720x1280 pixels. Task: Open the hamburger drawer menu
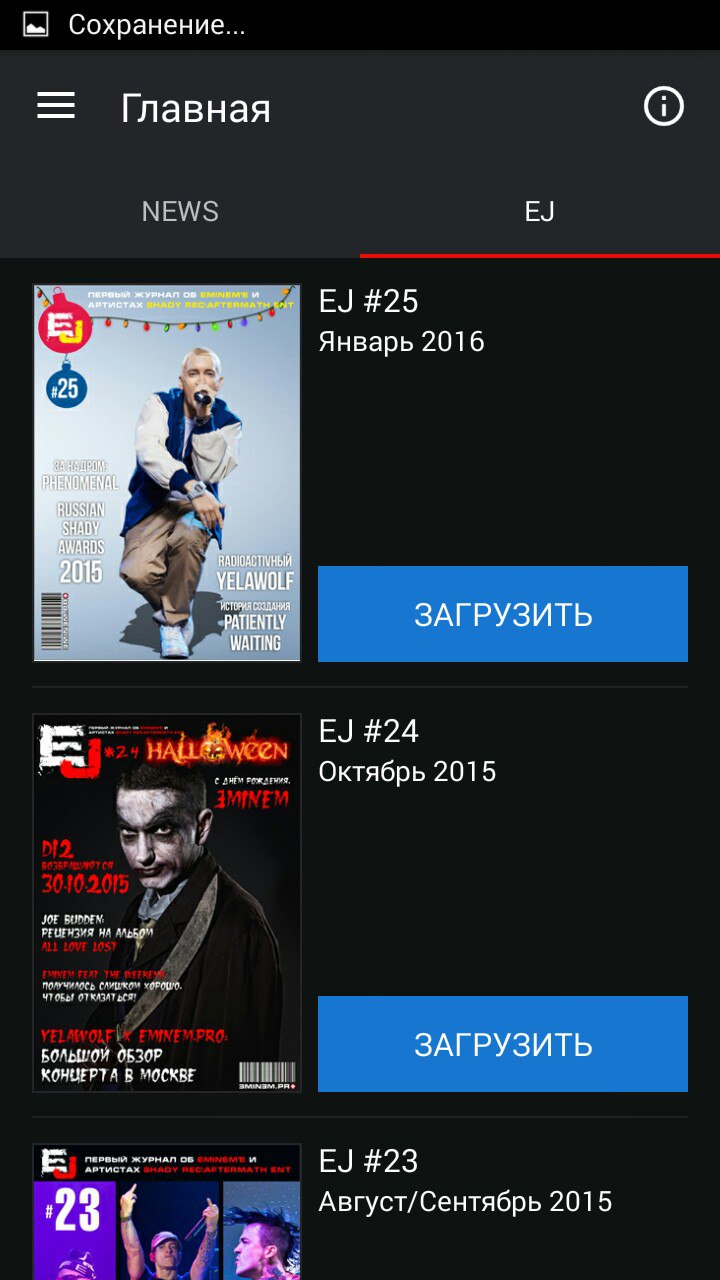click(x=56, y=106)
